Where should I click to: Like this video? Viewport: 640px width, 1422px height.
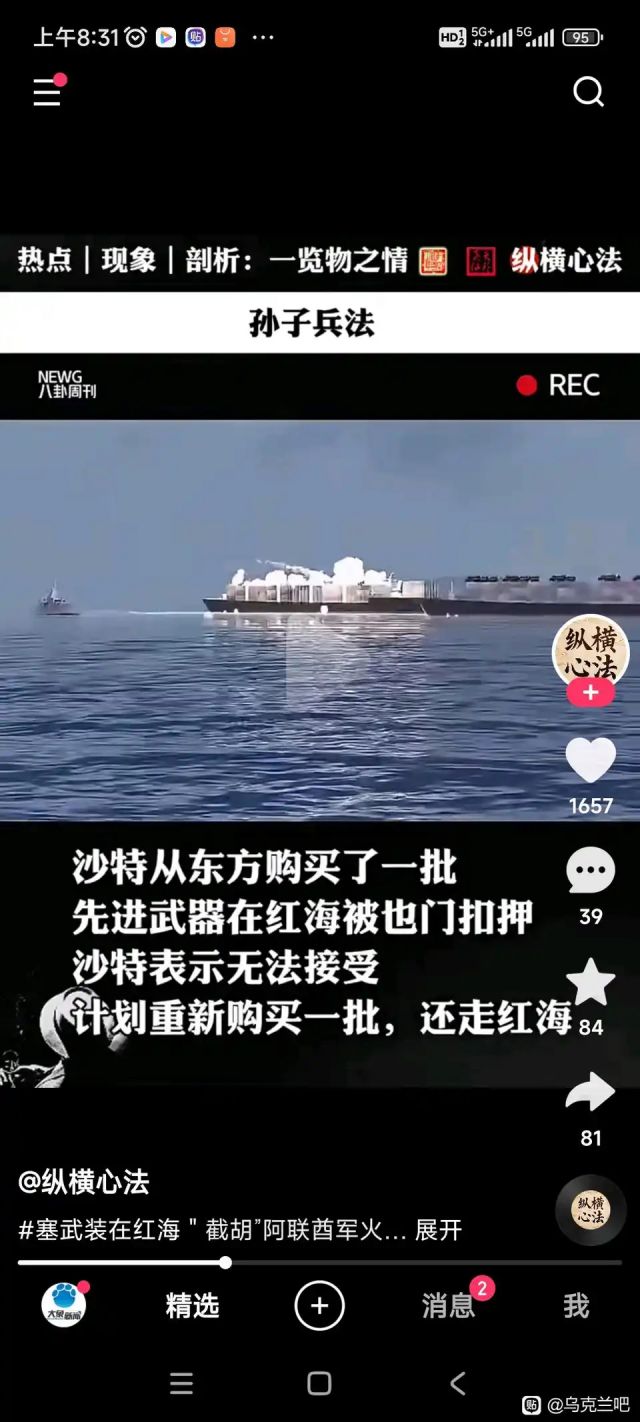click(x=590, y=760)
